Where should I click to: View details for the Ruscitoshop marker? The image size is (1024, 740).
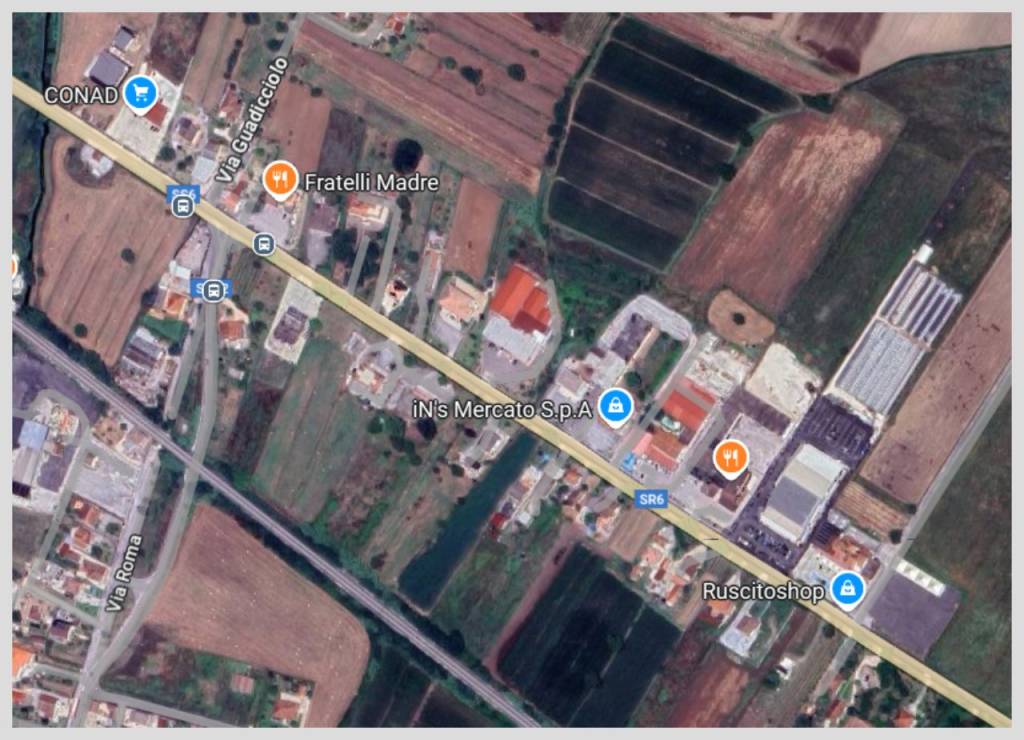pos(848,589)
